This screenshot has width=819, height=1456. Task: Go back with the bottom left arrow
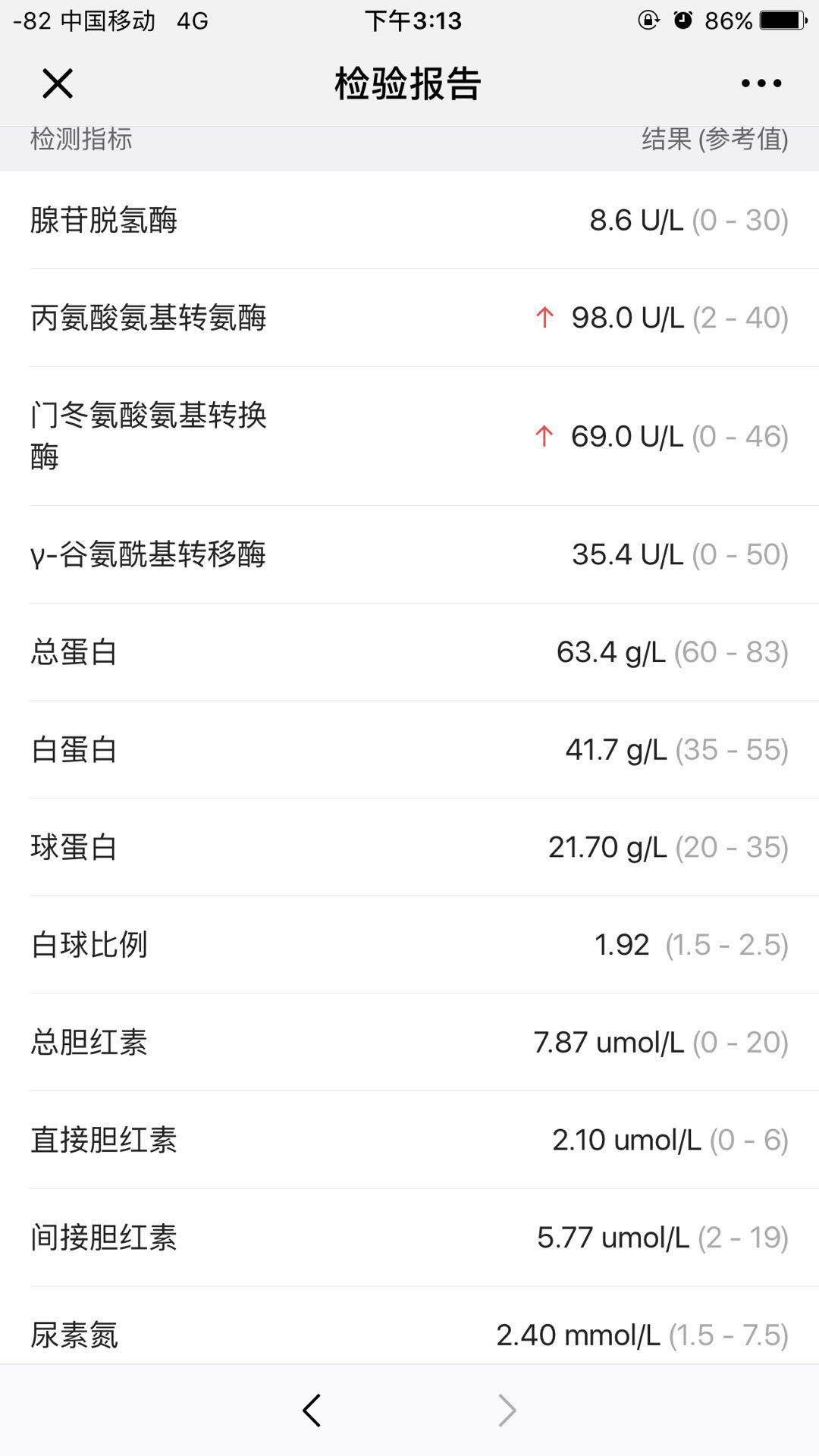point(312,1410)
